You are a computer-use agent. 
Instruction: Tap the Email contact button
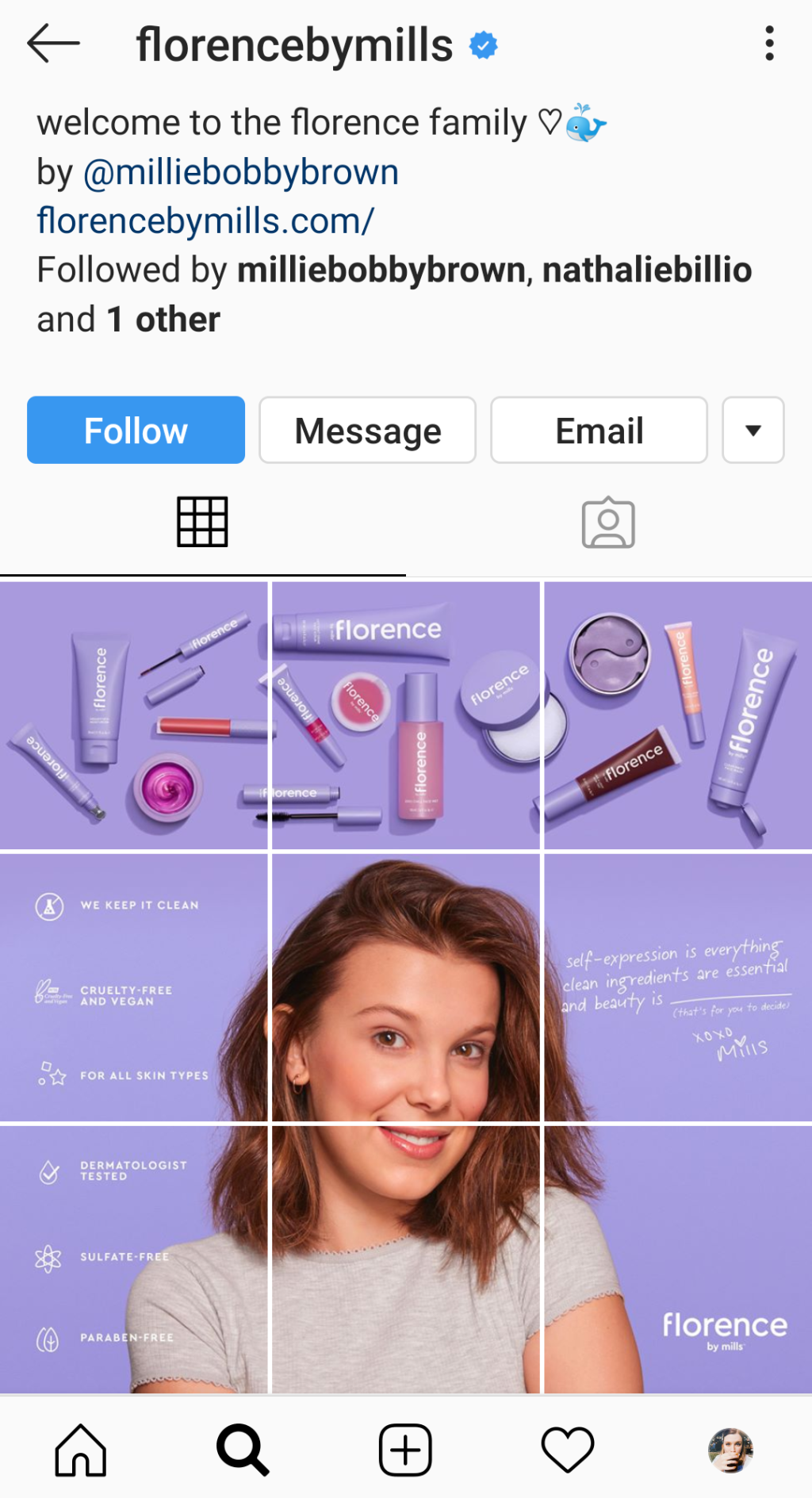[599, 431]
